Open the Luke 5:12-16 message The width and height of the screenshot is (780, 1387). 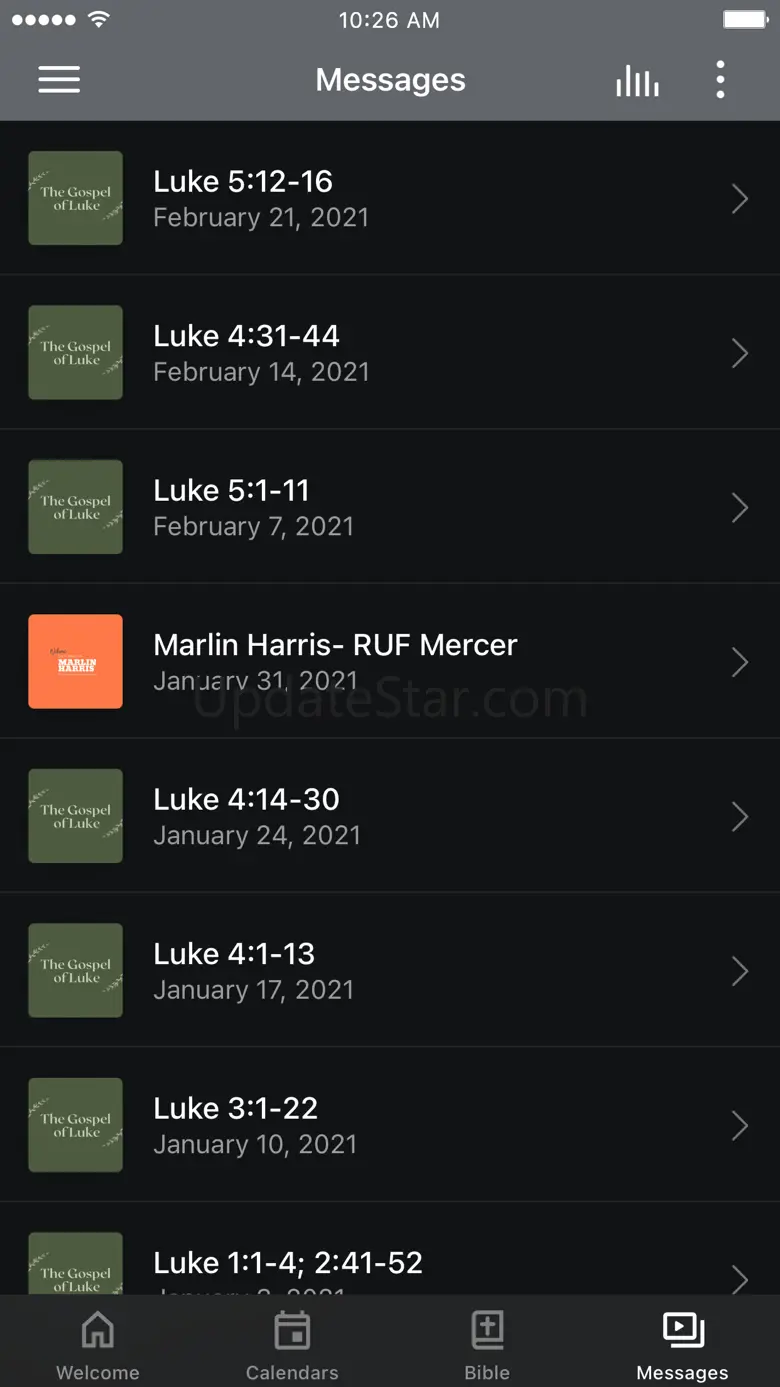click(x=390, y=198)
